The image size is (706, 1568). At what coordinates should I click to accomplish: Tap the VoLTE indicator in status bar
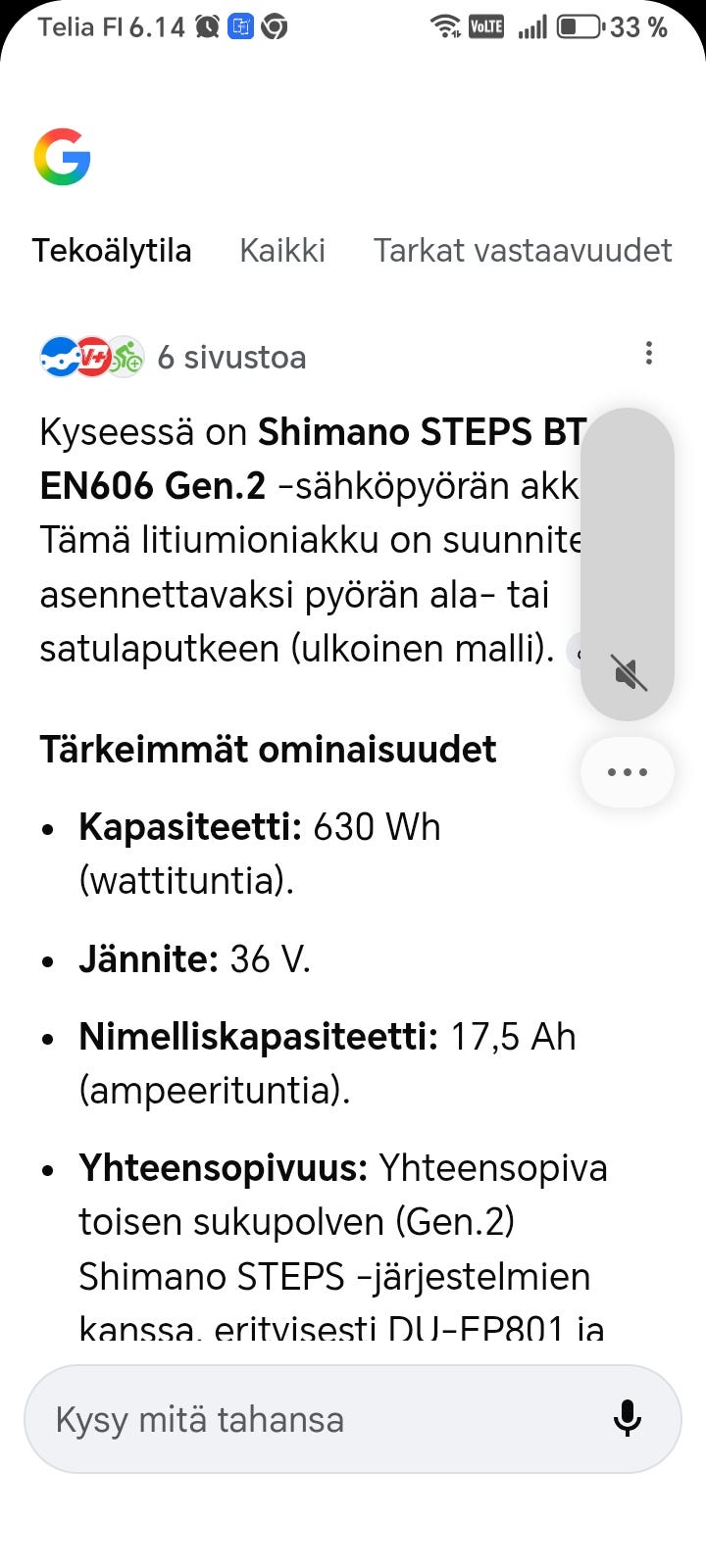click(486, 25)
